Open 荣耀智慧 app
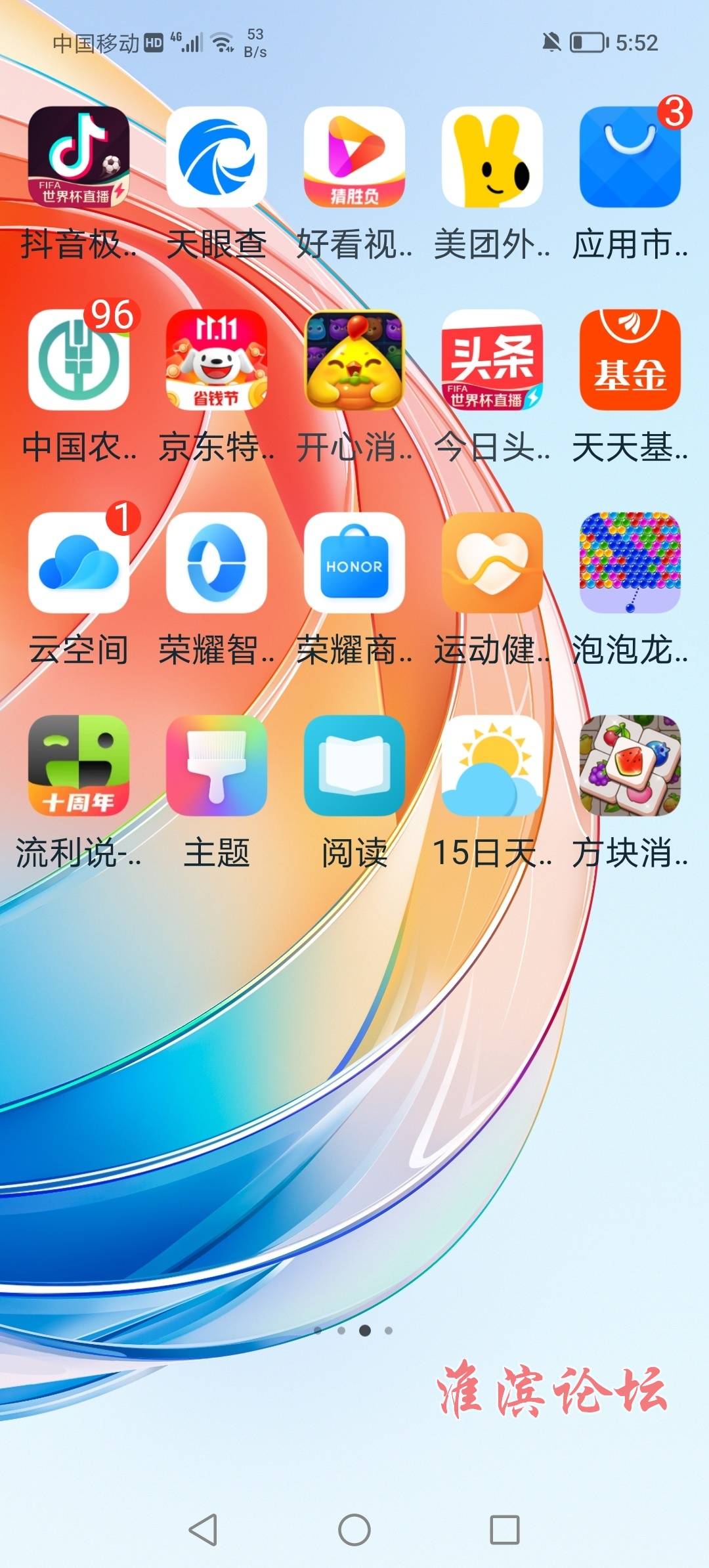Viewport: 709px width, 1568px height. 217,563
